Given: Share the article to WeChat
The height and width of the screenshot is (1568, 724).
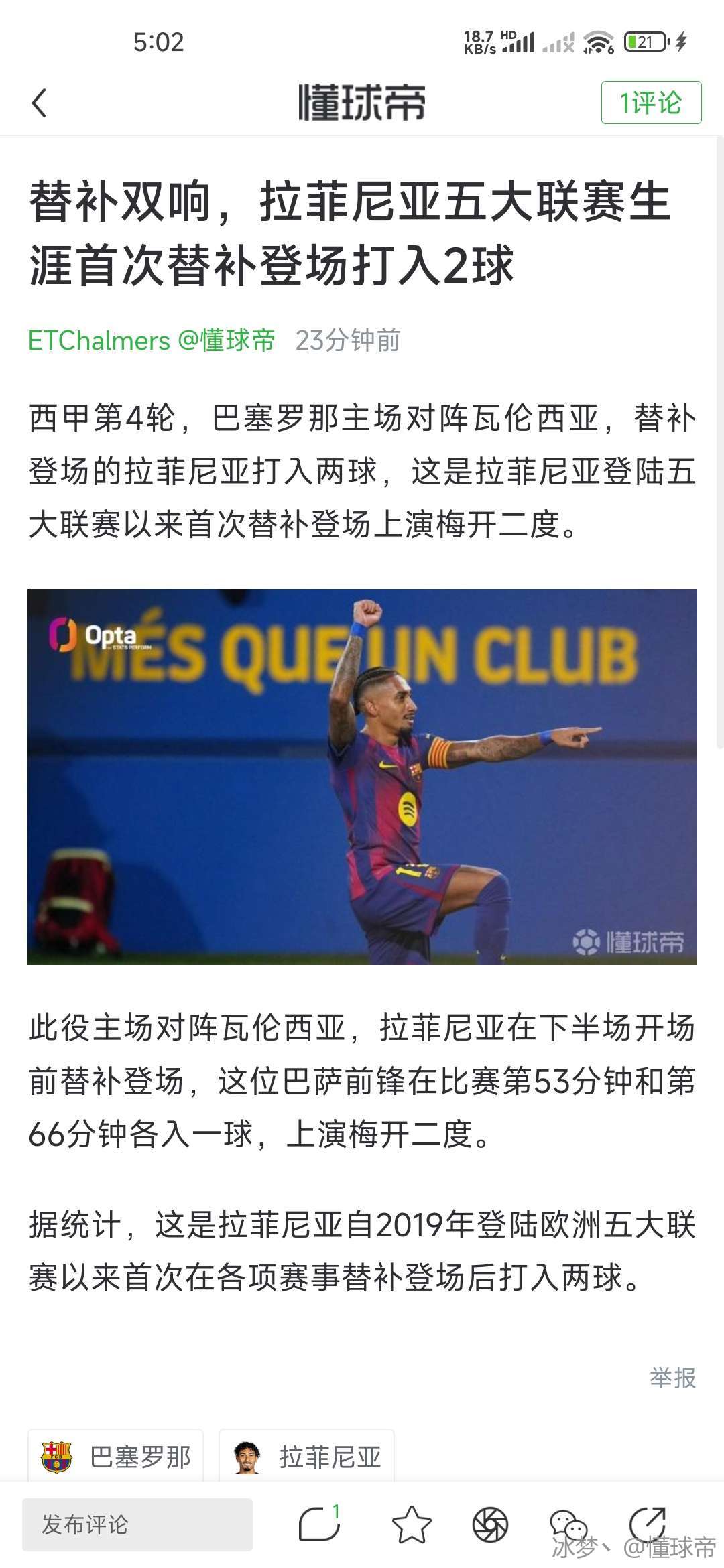Looking at the screenshot, I should point(568,1524).
